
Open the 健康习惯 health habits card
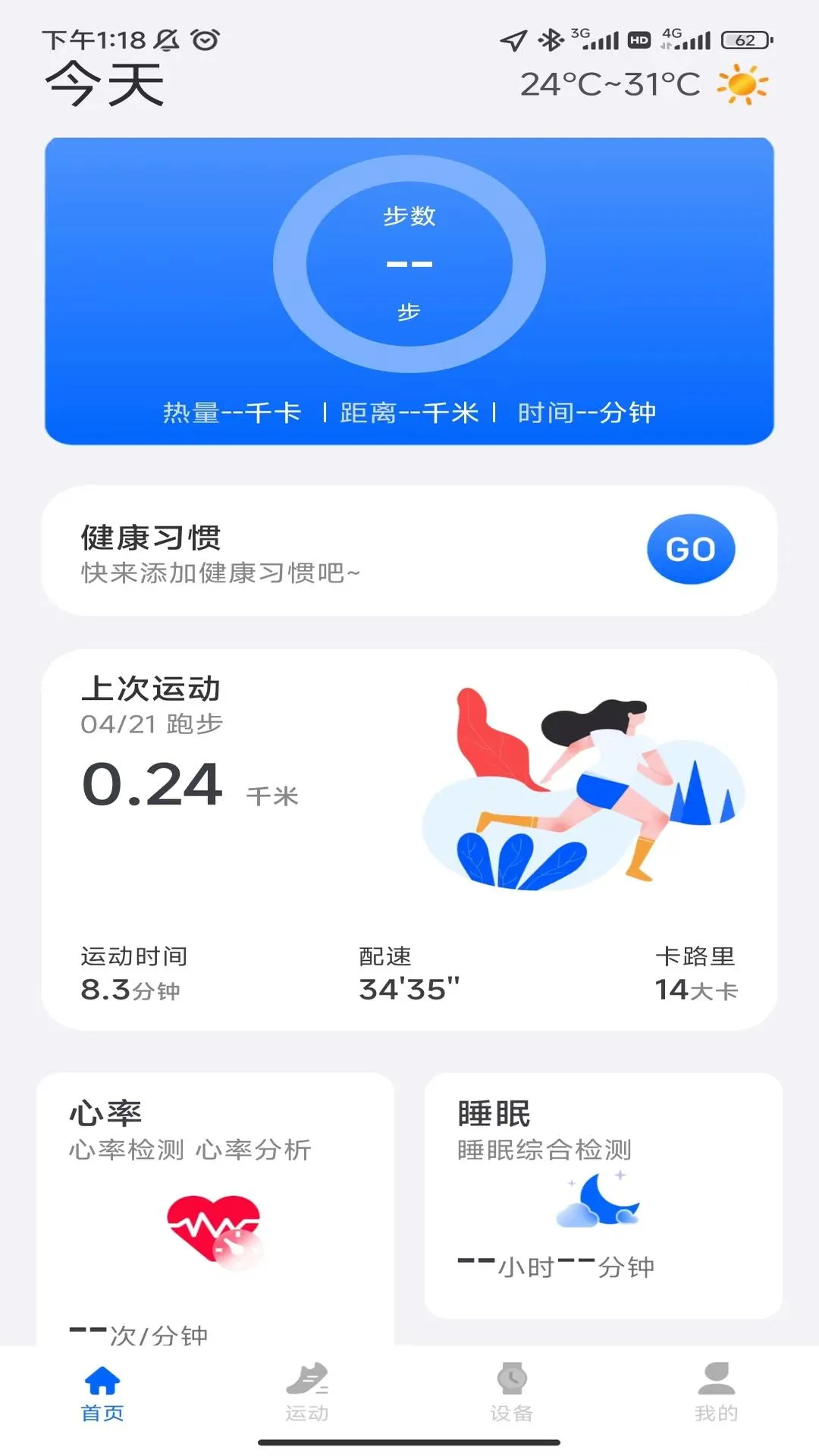pos(409,551)
